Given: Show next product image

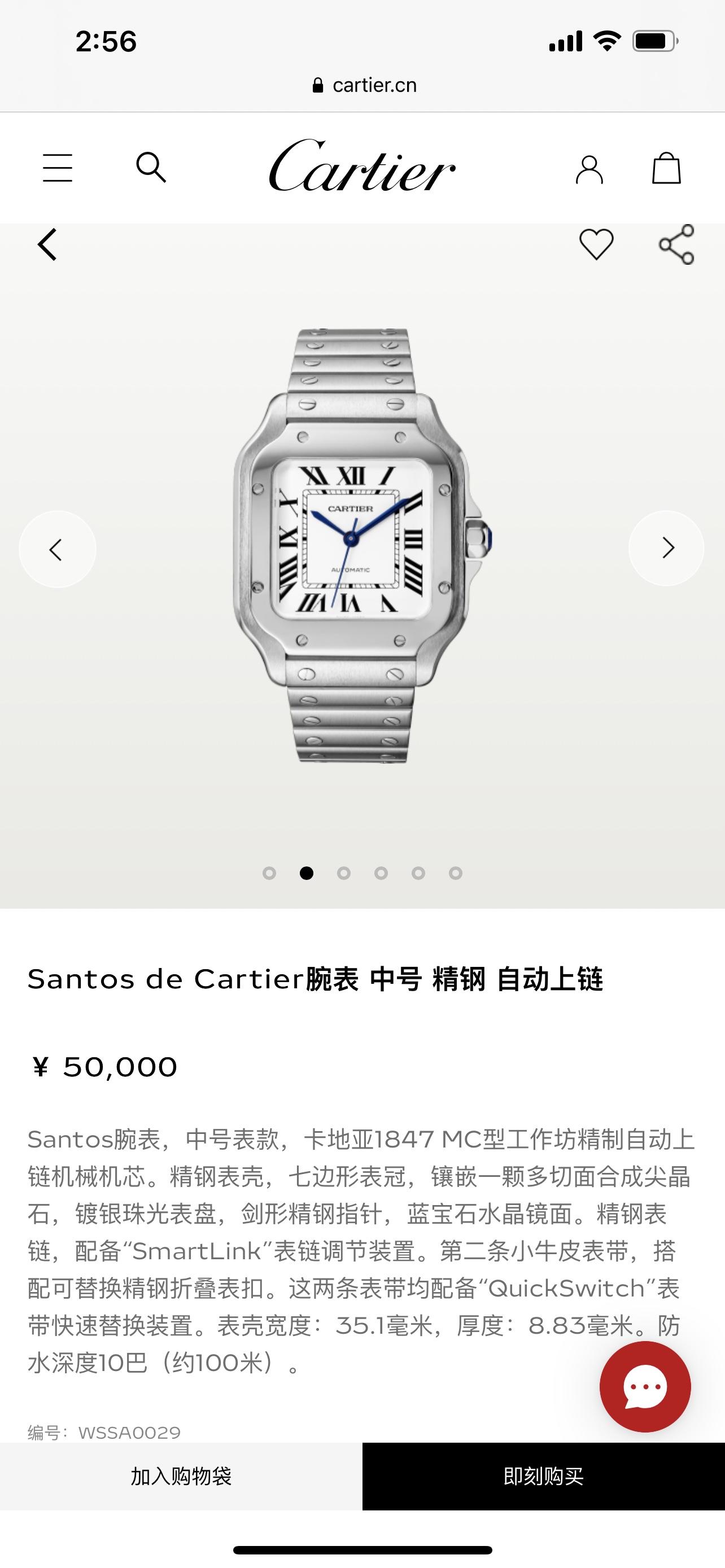Looking at the screenshot, I should click(x=667, y=549).
